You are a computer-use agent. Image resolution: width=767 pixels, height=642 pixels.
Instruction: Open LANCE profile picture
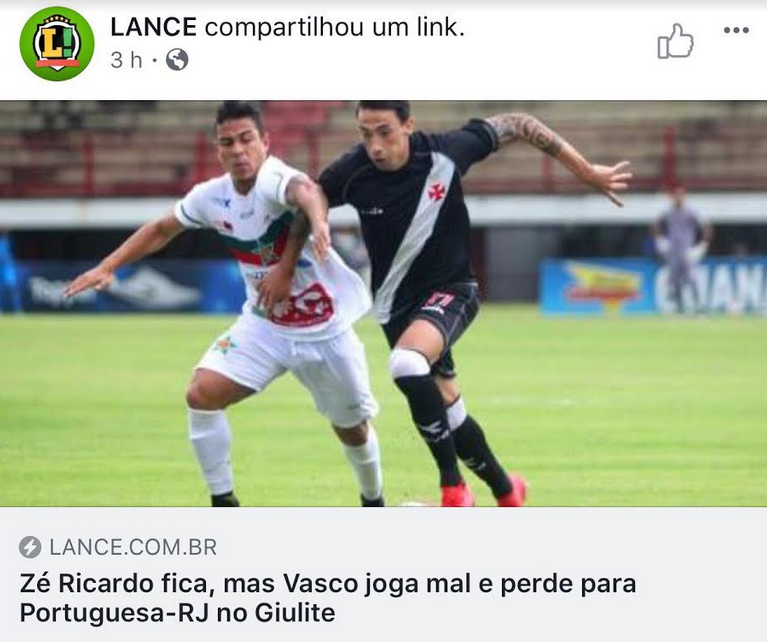pyautogui.click(x=57, y=43)
